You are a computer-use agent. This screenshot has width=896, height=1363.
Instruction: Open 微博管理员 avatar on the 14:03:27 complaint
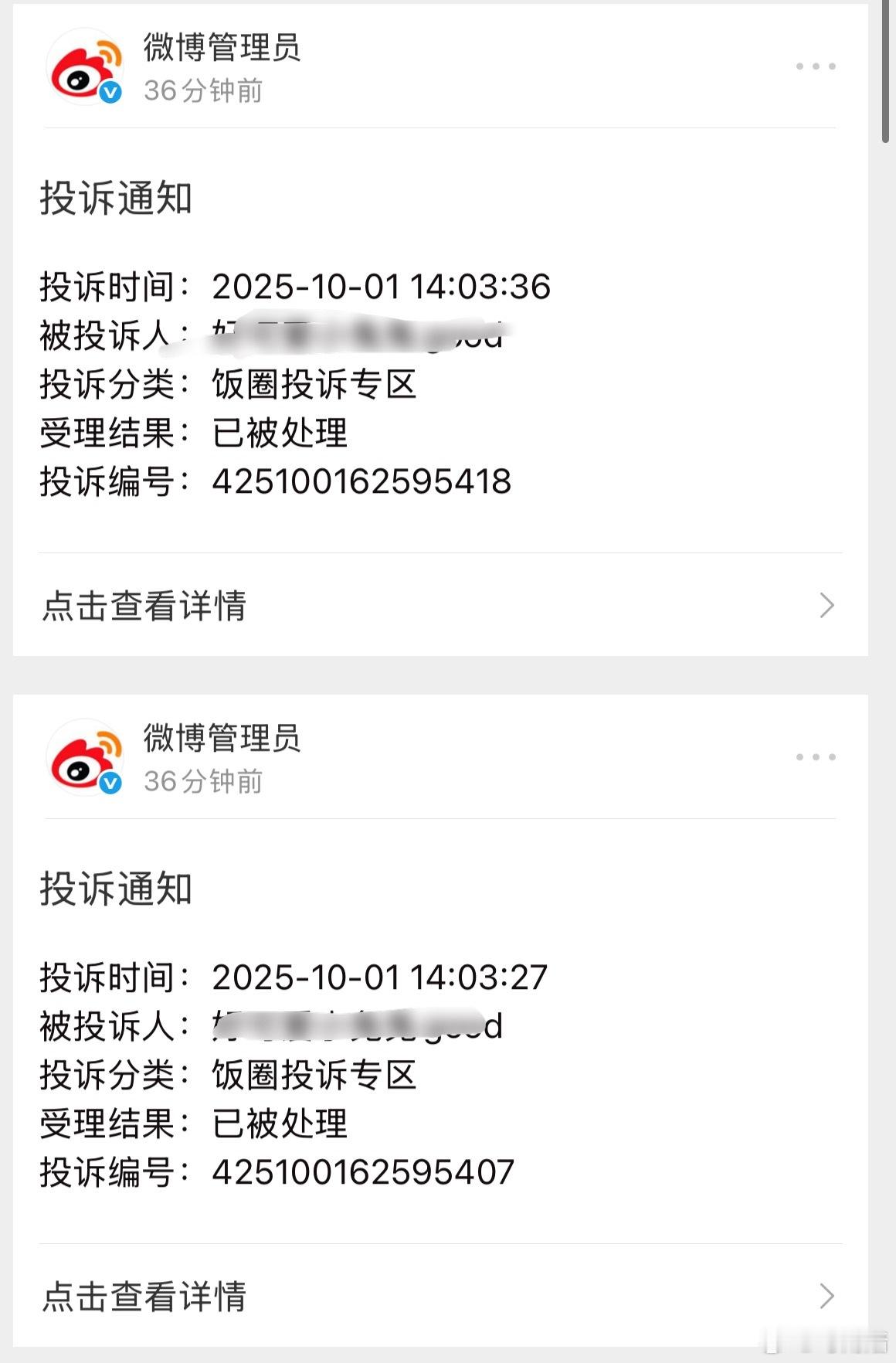click(x=85, y=757)
